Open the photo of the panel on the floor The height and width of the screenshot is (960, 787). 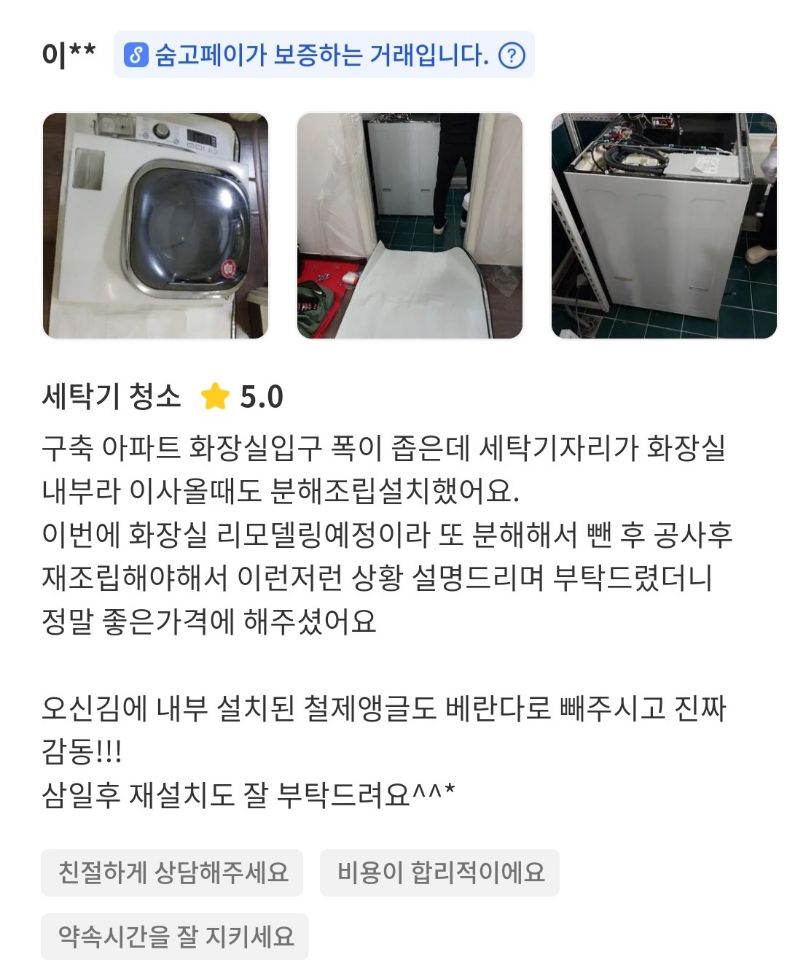point(410,225)
